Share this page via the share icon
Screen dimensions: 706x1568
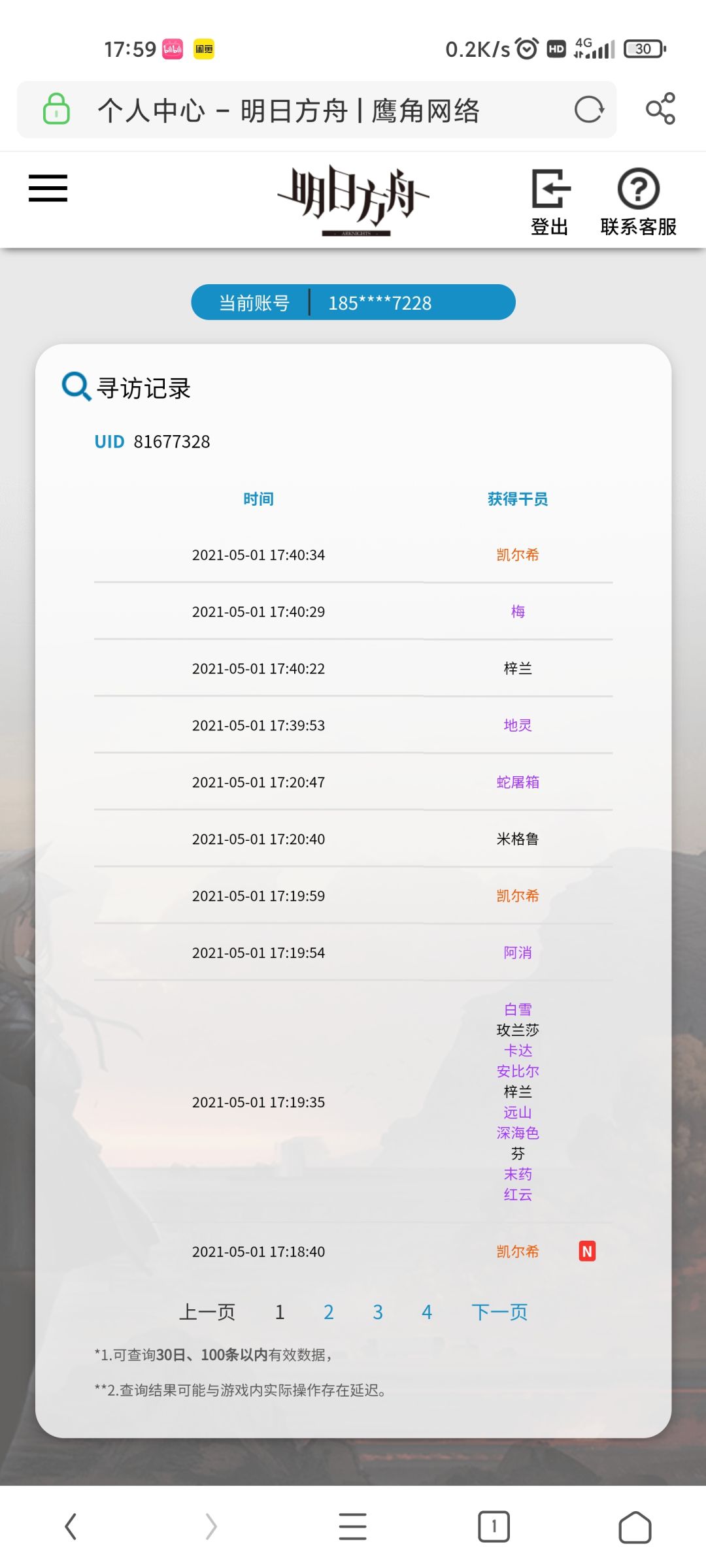click(660, 108)
